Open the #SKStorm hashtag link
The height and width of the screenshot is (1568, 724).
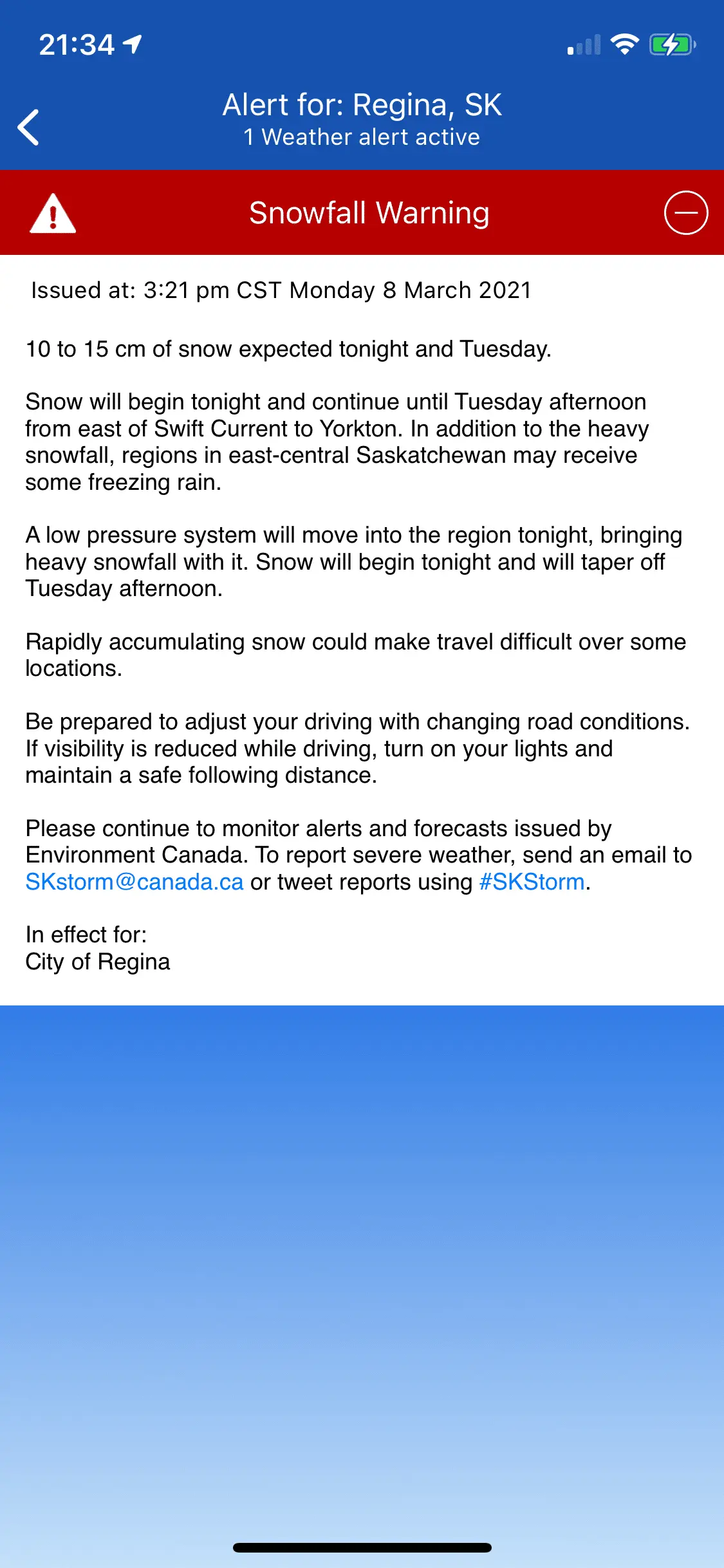[x=532, y=882]
